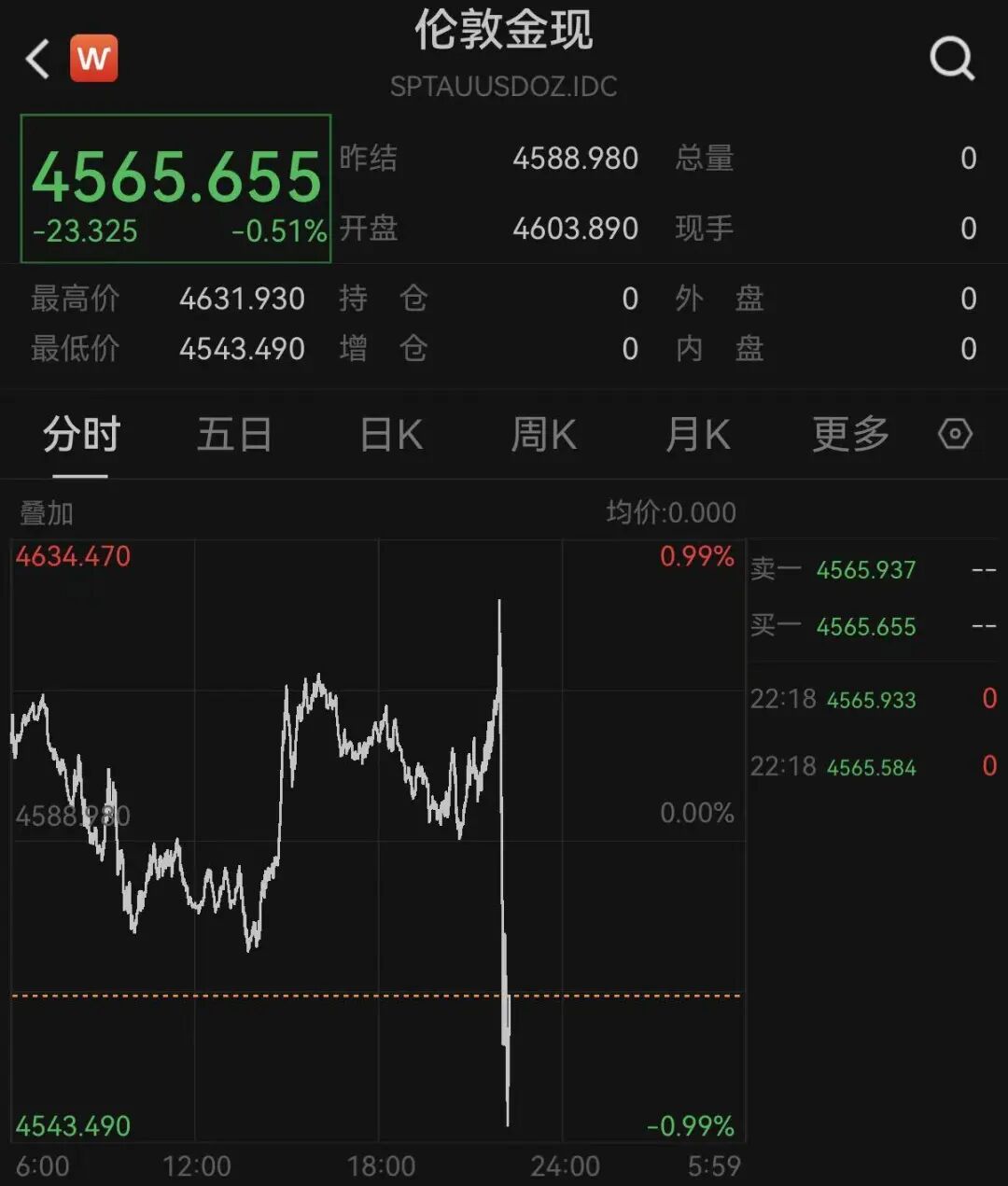Select the 分时 chart tab
The width and height of the screenshot is (1008, 1186).
81,435
